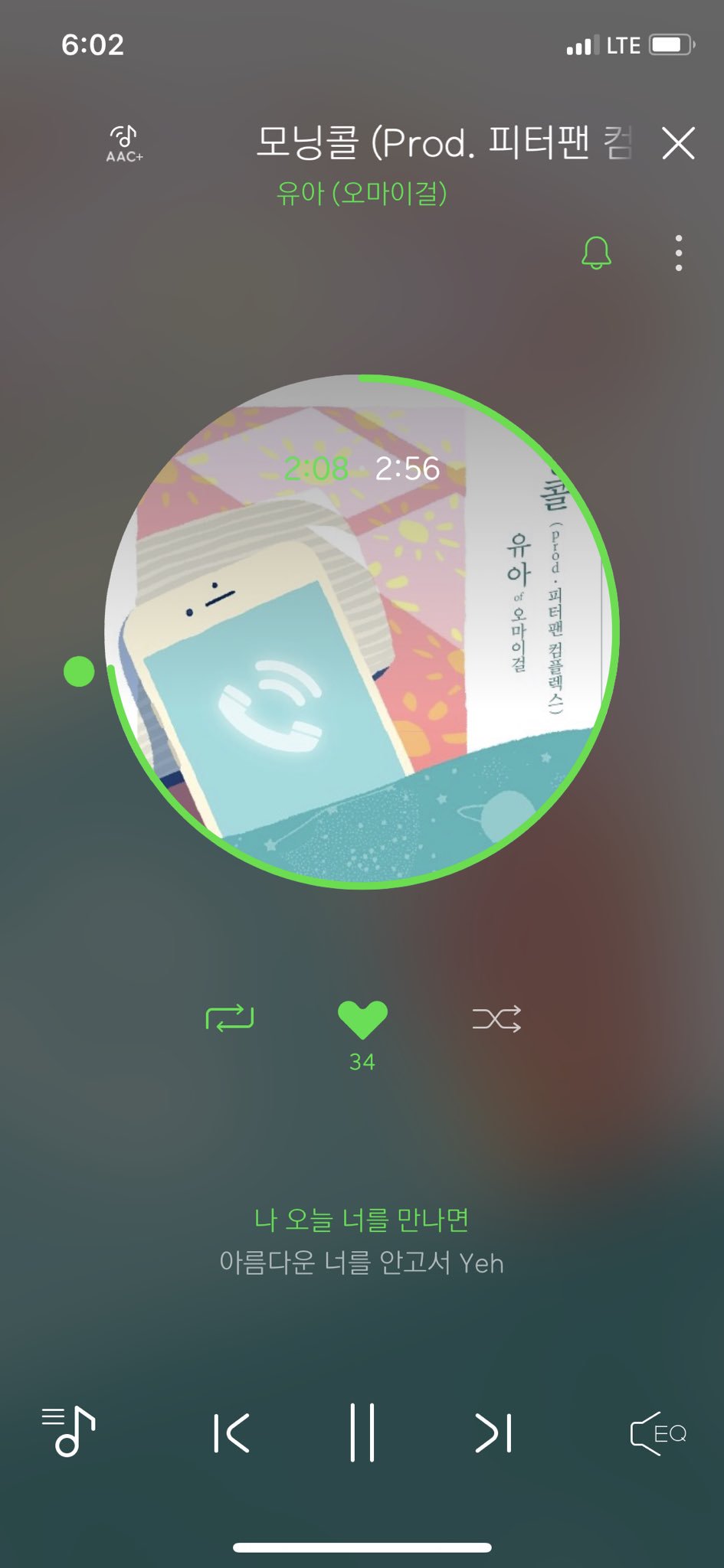Open artist 유아 (오마이걸) link
This screenshot has height=1568, width=724.
362,193
